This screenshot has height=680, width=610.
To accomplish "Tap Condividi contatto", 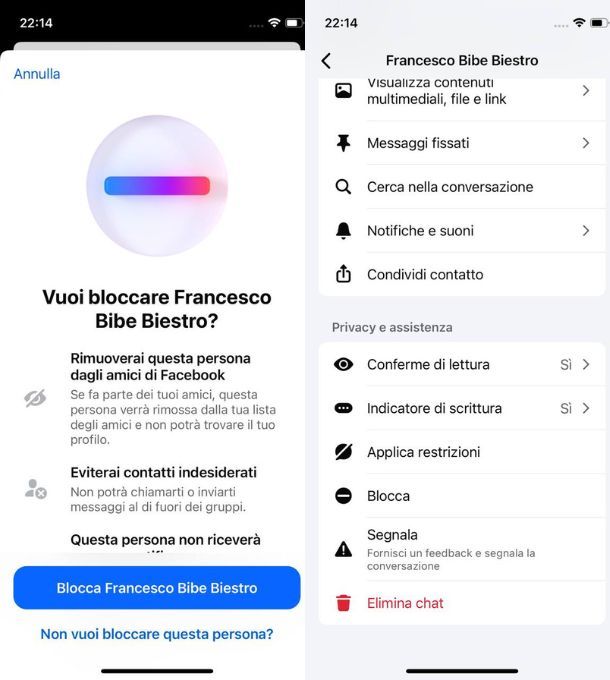I will [462, 275].
